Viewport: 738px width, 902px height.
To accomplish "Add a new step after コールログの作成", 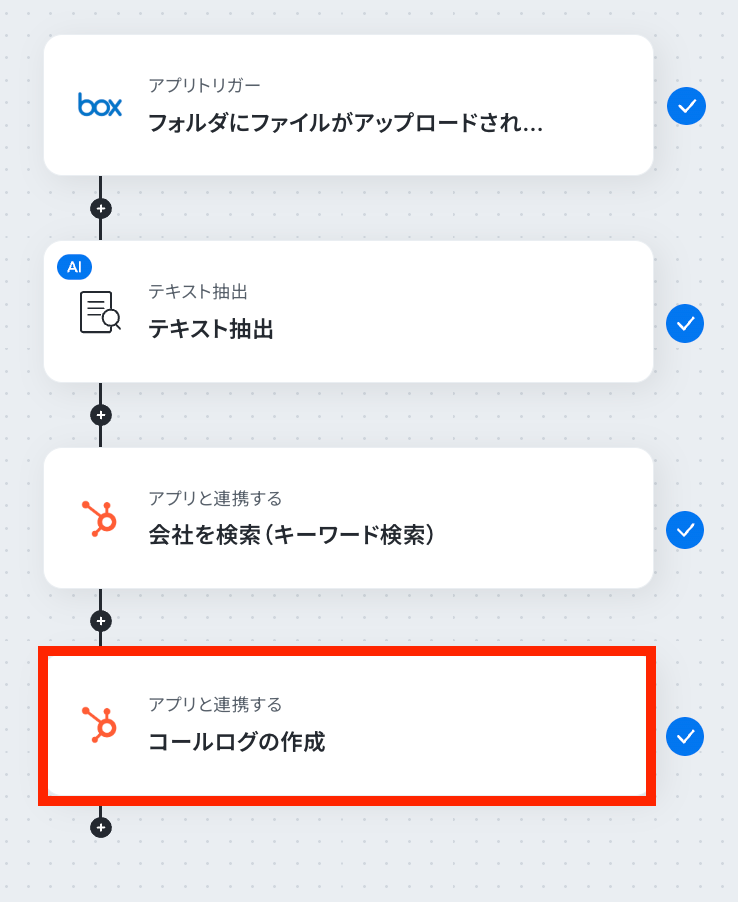I will [x=100, y=828].
